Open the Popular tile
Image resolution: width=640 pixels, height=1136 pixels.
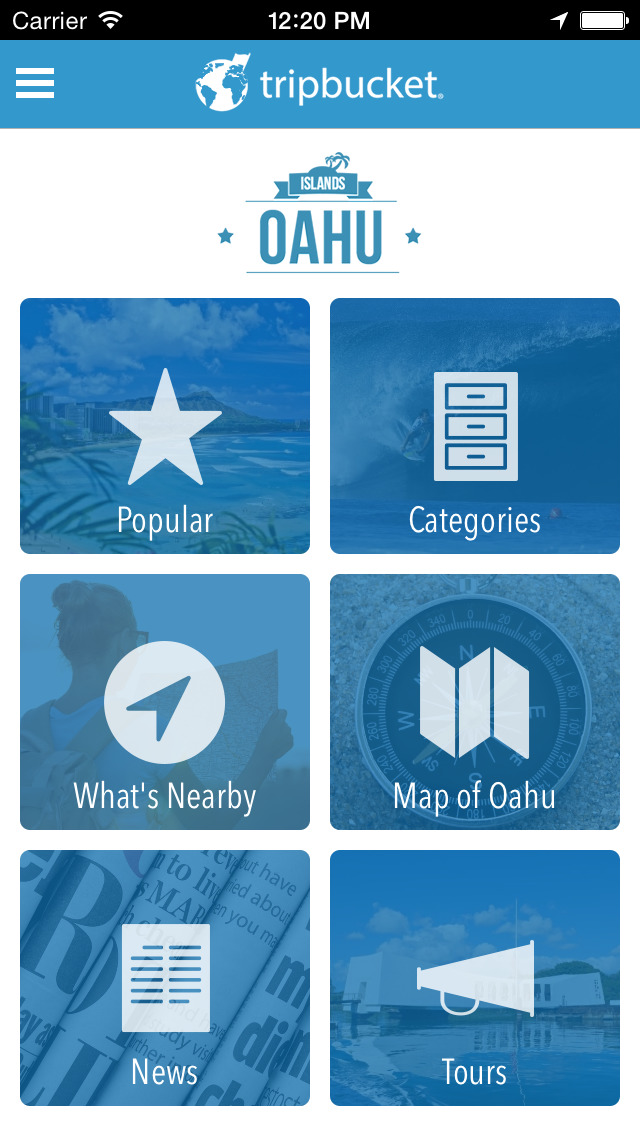pos(165,426)
